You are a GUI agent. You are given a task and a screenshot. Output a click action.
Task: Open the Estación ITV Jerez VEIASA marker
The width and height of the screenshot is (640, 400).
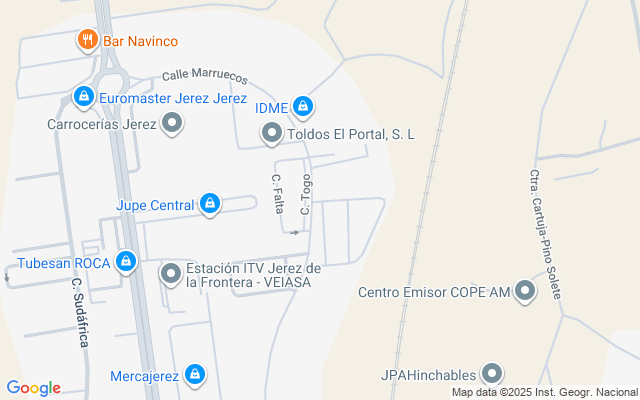[x=171, y=273]
